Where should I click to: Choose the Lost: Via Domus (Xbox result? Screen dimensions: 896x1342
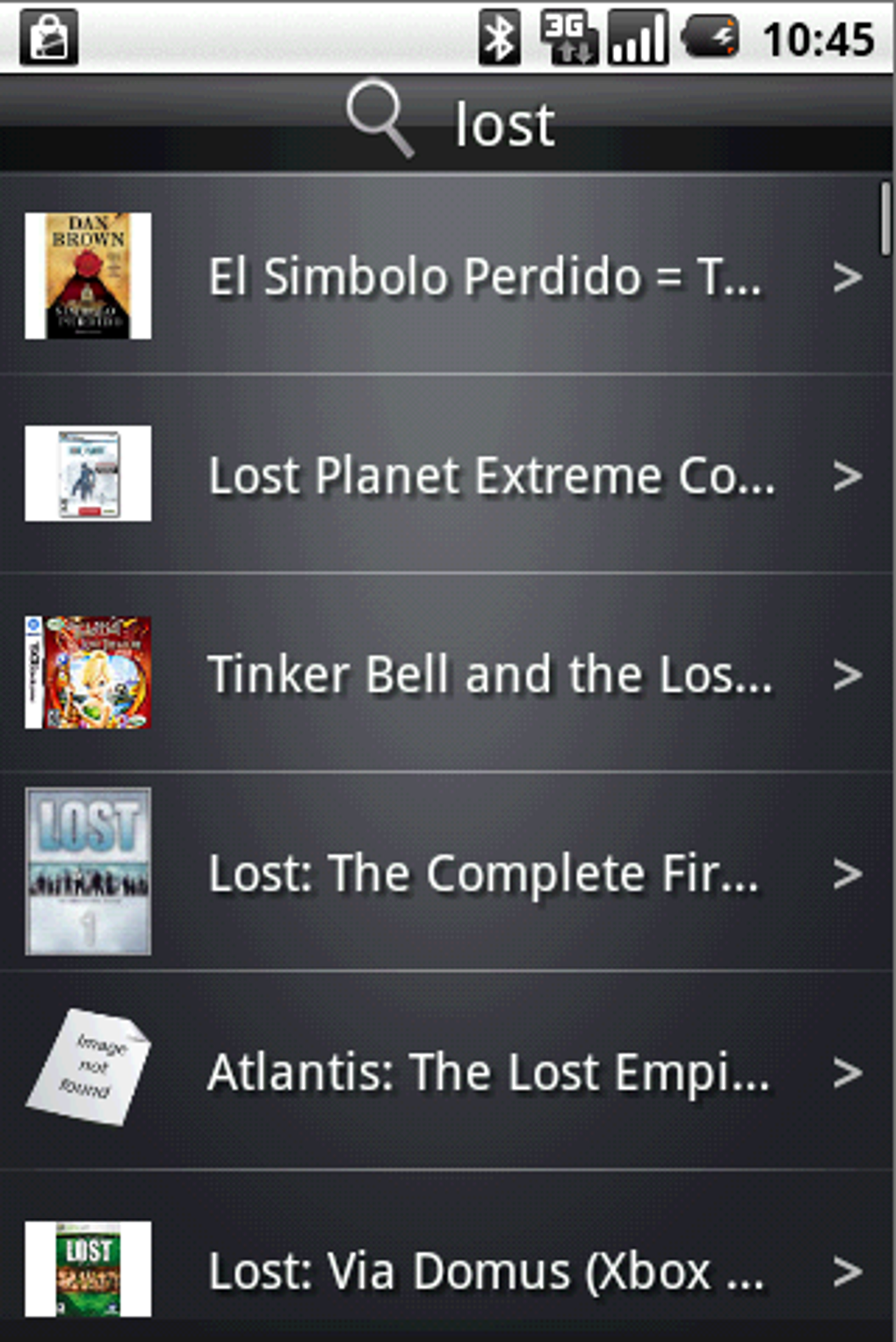coord(485,1270)
